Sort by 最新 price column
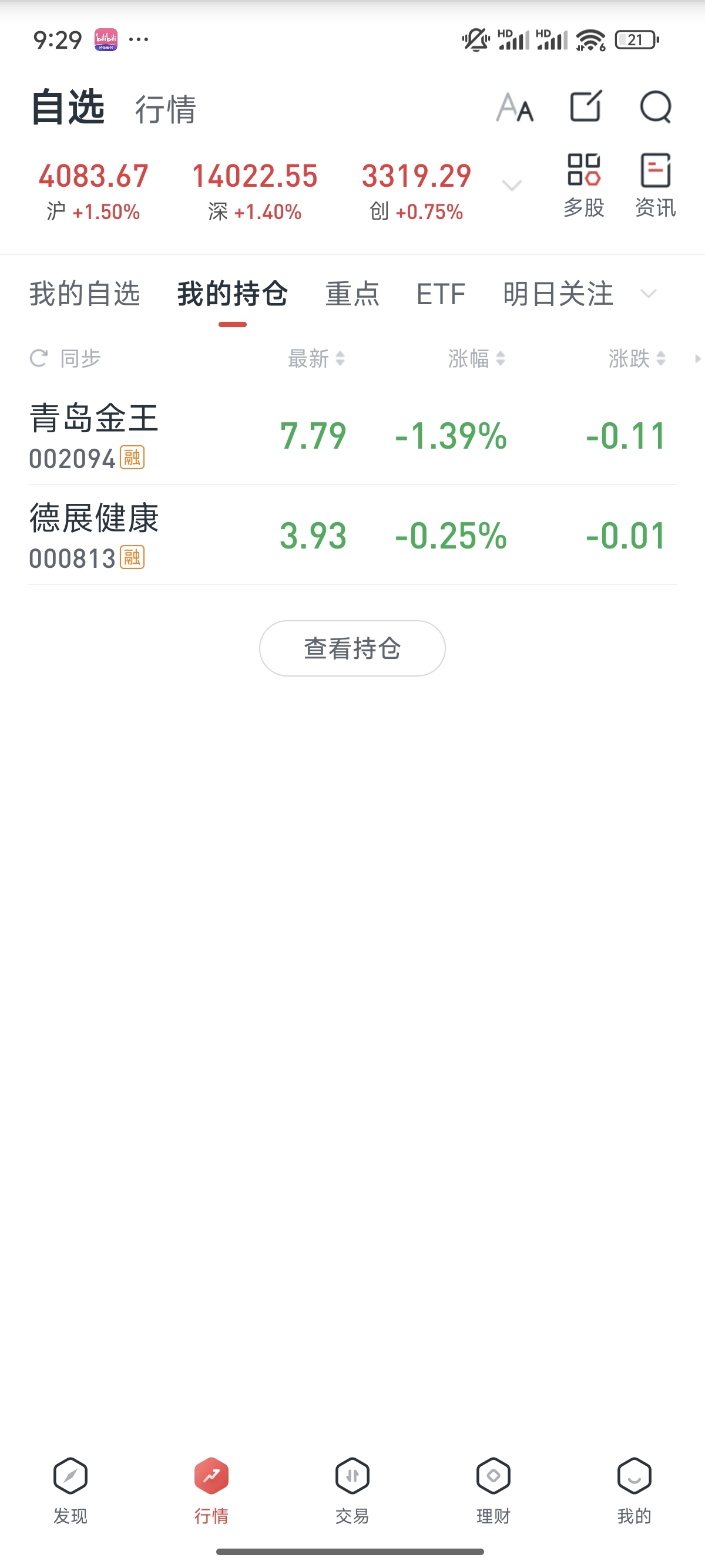Viewport: 705px width, 1568px height. [317, 358]
